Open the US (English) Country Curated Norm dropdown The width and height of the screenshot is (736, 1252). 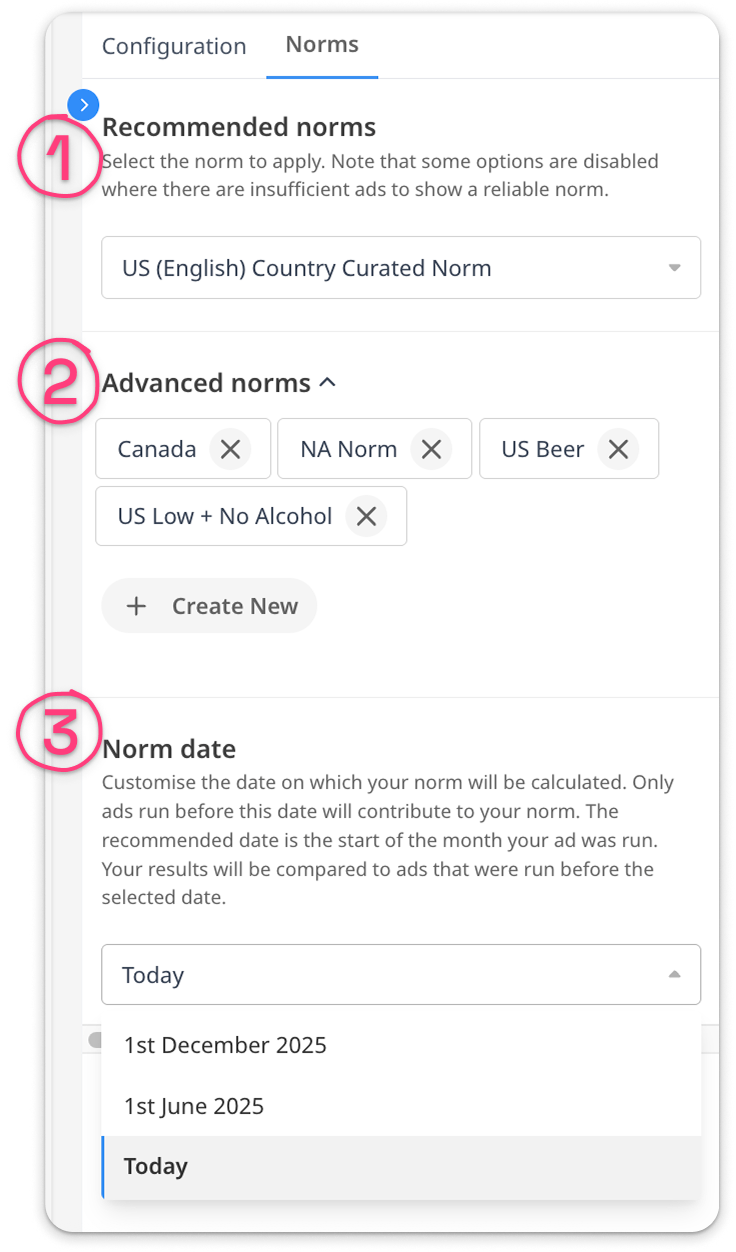tap(400, 268)
